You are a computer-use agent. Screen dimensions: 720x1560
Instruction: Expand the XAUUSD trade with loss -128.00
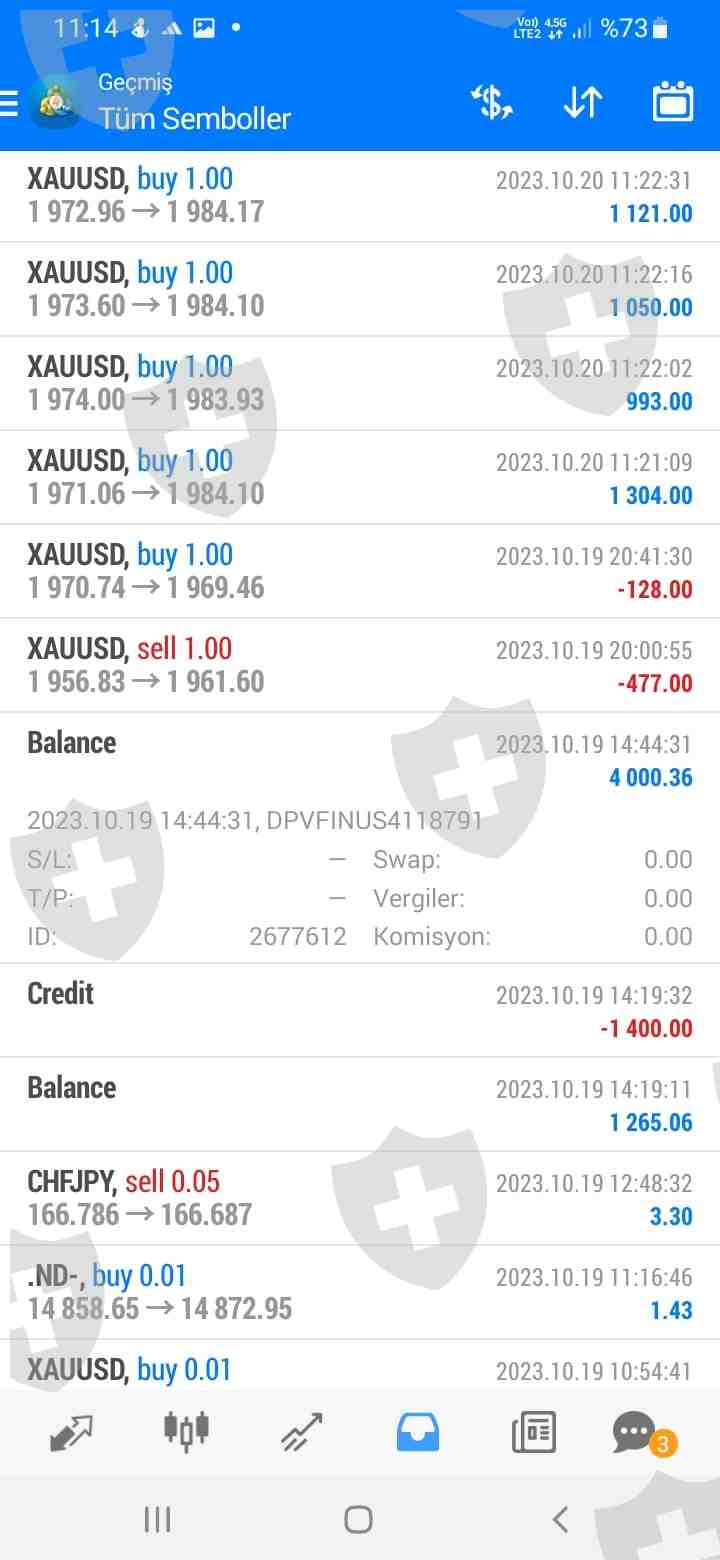[360, 571]
